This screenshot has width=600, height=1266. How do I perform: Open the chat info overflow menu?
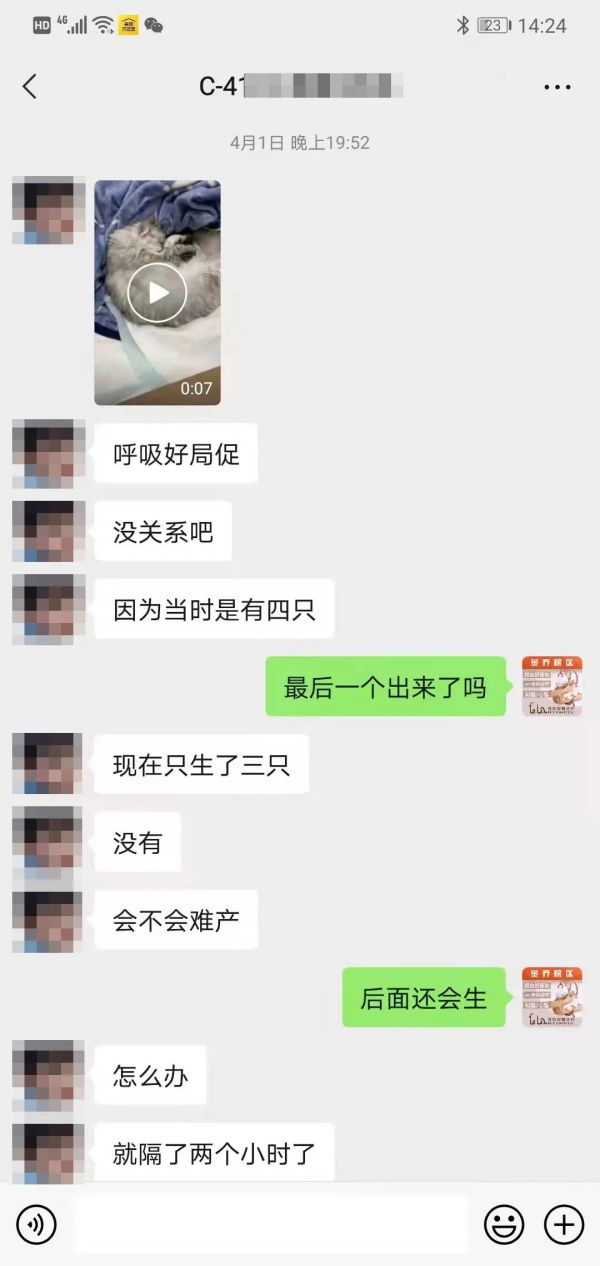(x=557, y=88)
